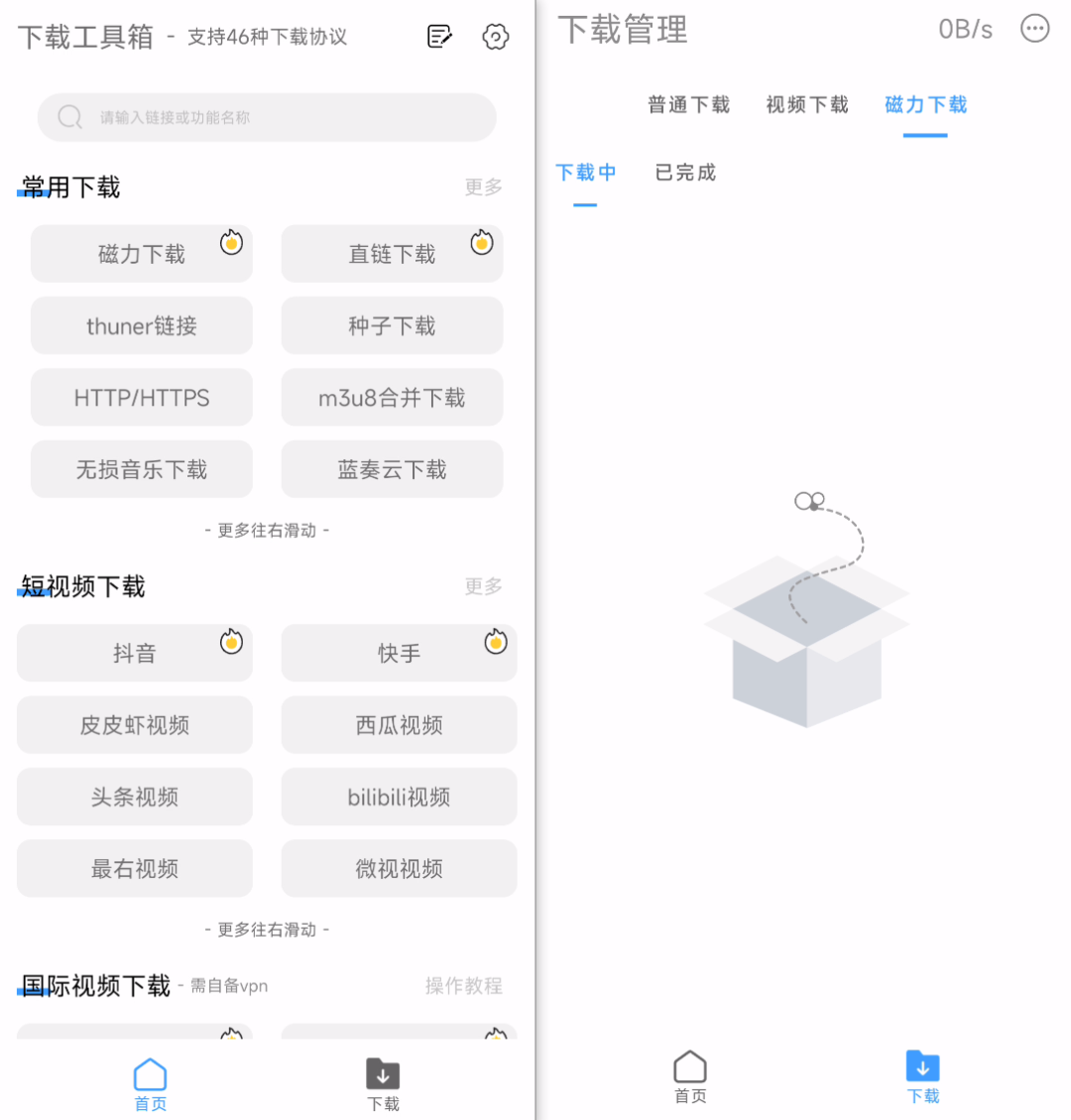Select bilibili视频 download
This screenshot has height=1120, width=1071.
click(x=399, y=797)
